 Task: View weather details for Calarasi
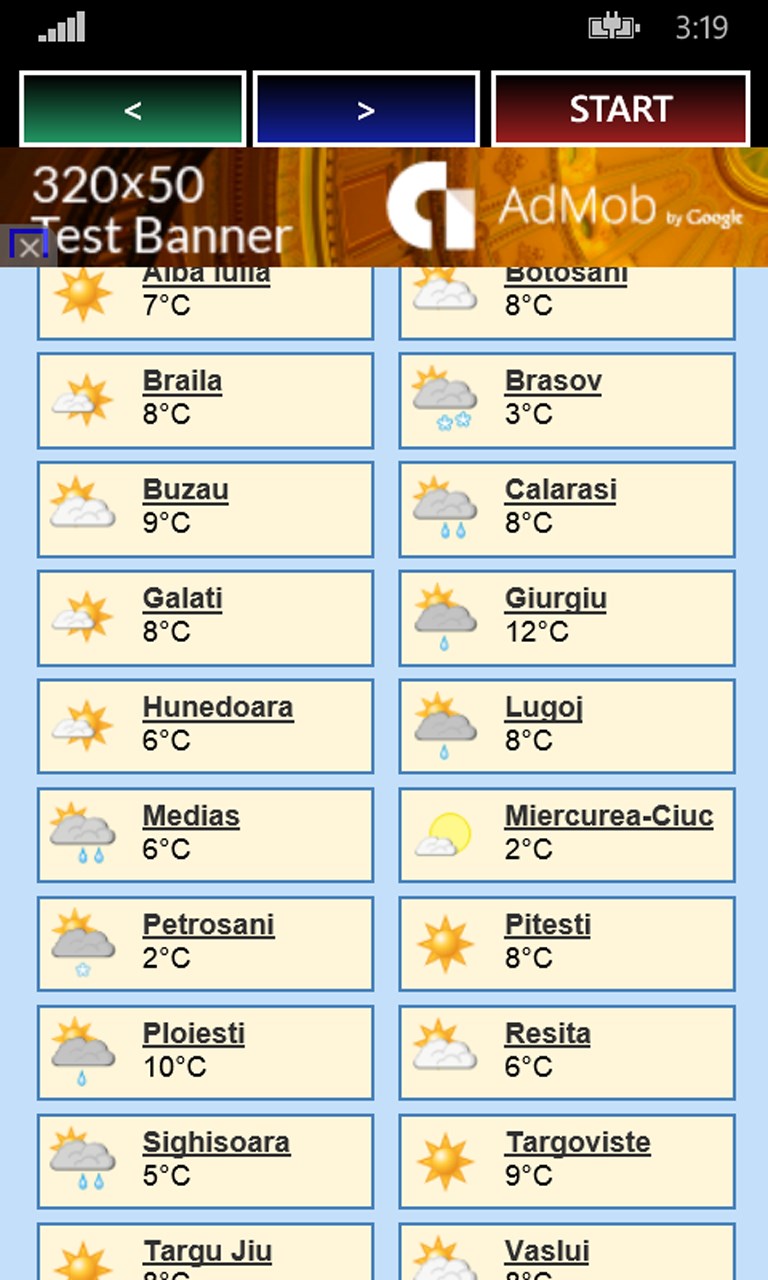(x=560, y=491)
